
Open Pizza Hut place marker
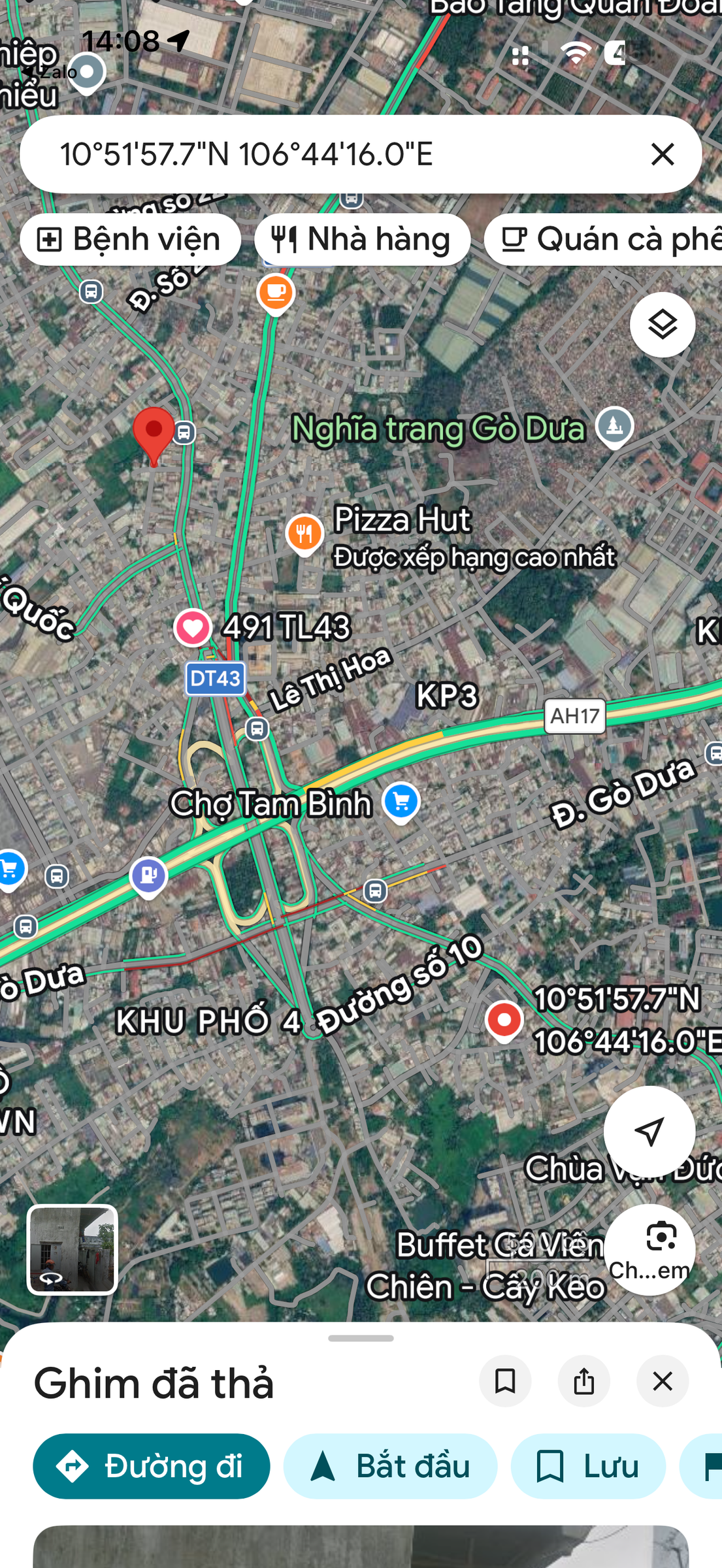pos(304,534)
